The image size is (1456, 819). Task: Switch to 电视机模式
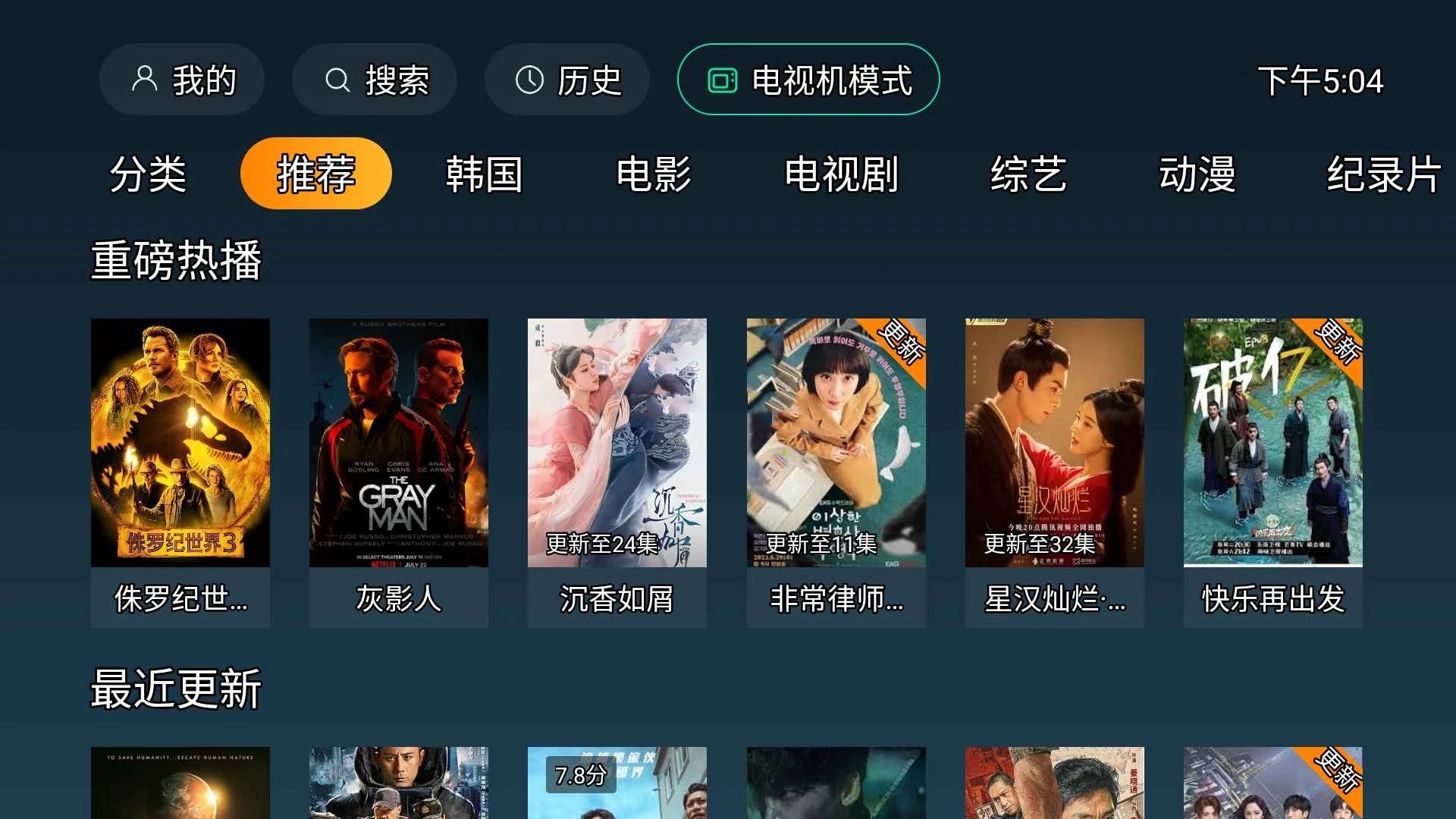[808, 80]
